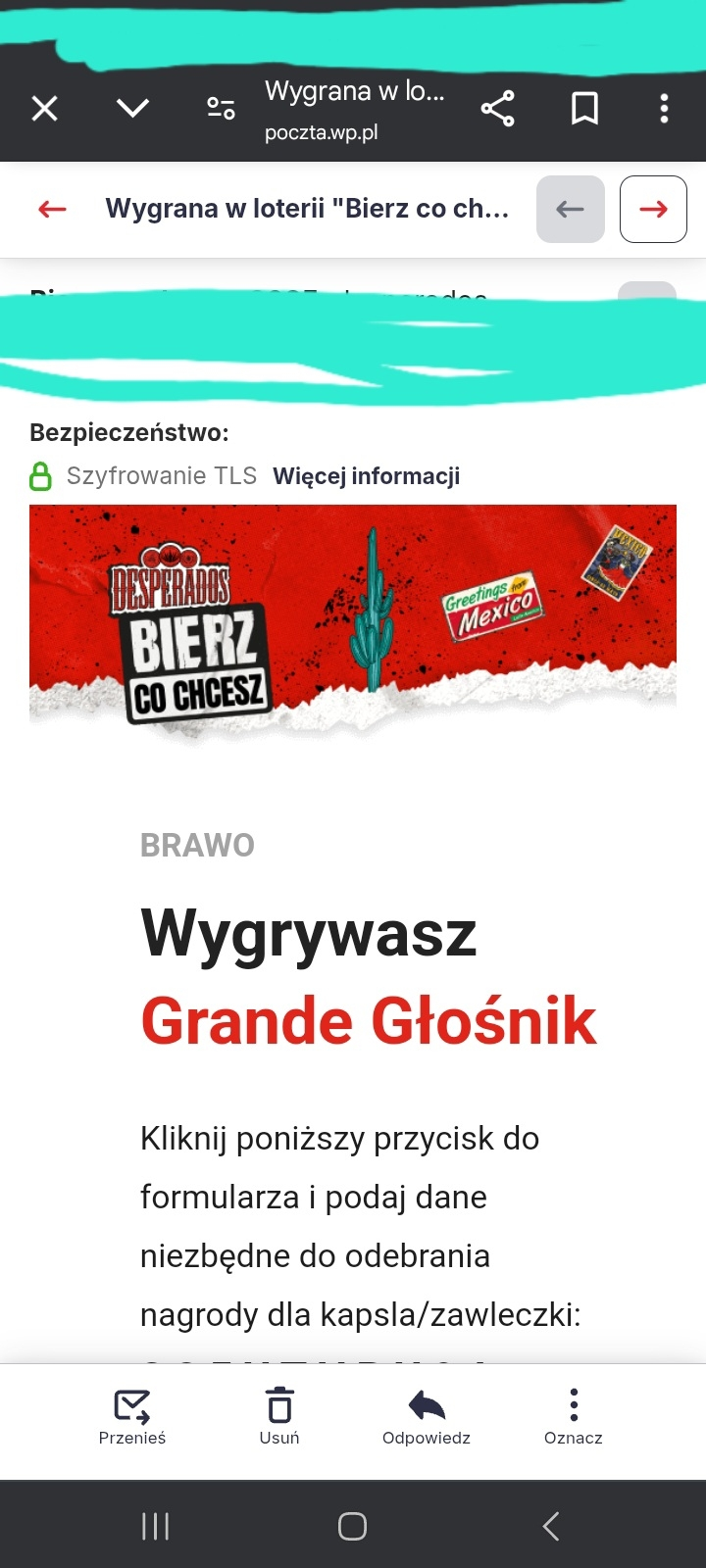The height and width of the screenshot is (1568, 706).
Task: Close the browser custom tab
Action: 45,108
